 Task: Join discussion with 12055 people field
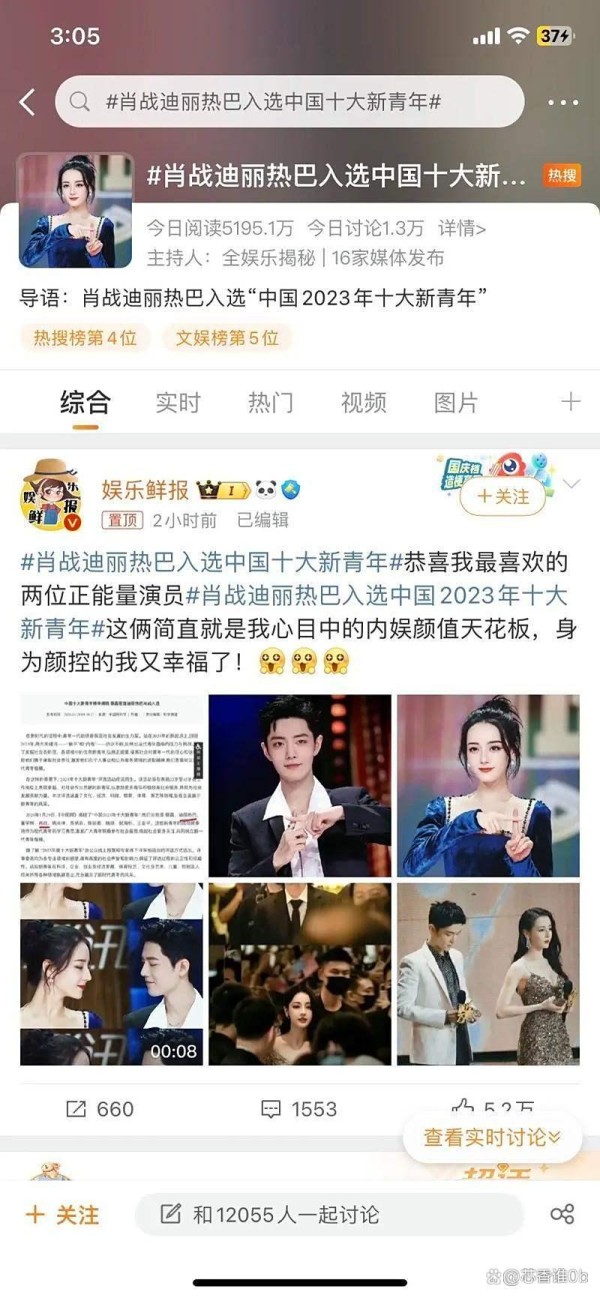330,1215
